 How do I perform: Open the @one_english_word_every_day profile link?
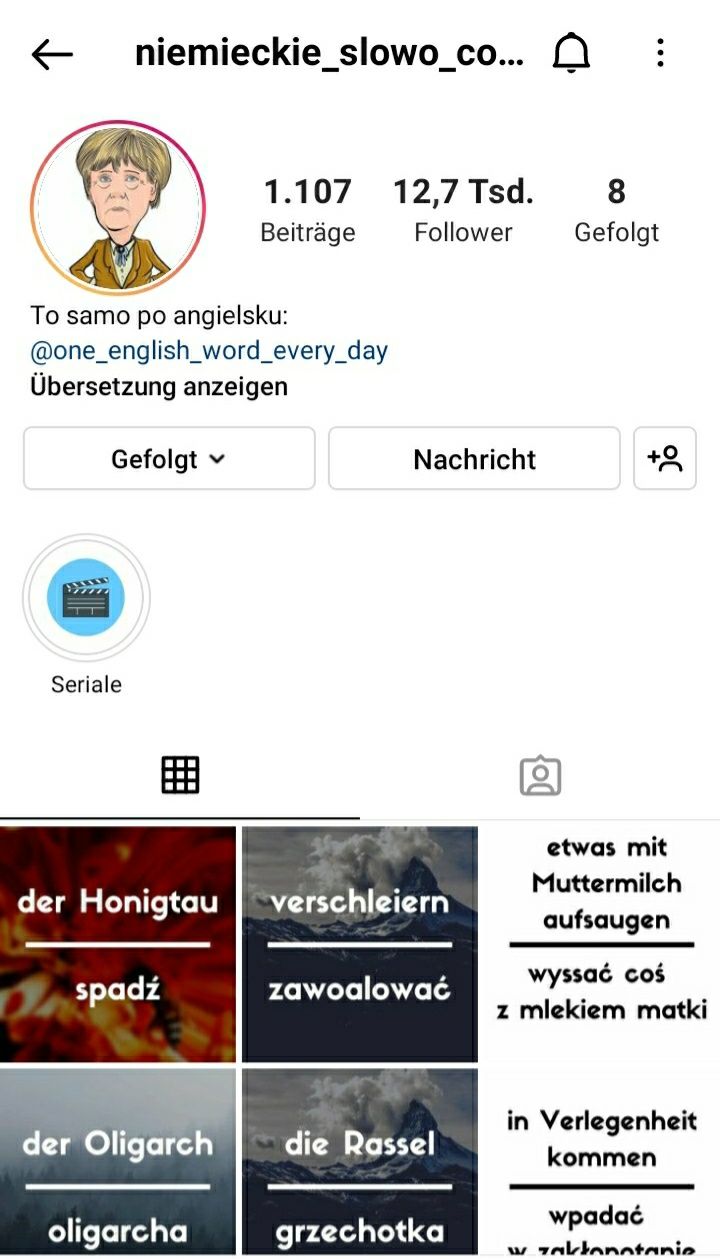[x=209, y=351]
